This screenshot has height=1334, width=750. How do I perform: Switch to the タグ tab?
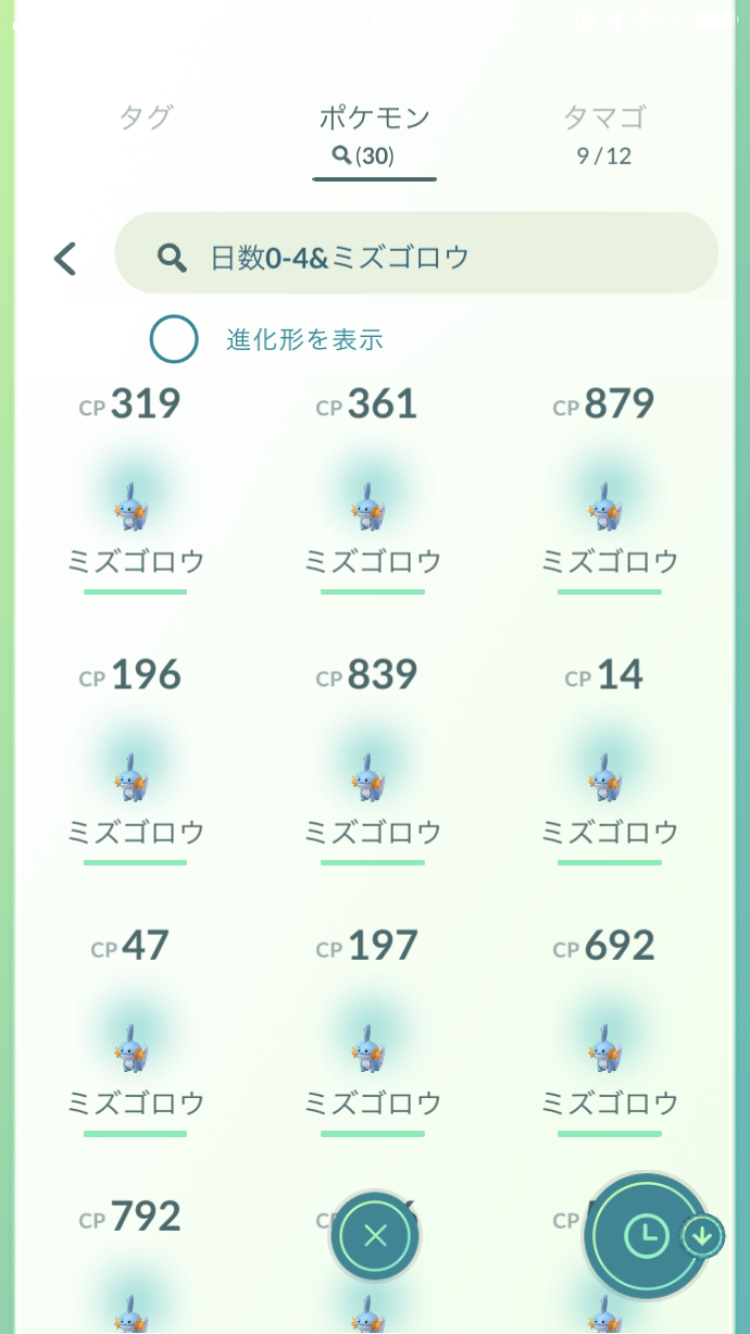pyautogui.click(x=146, y=118)
